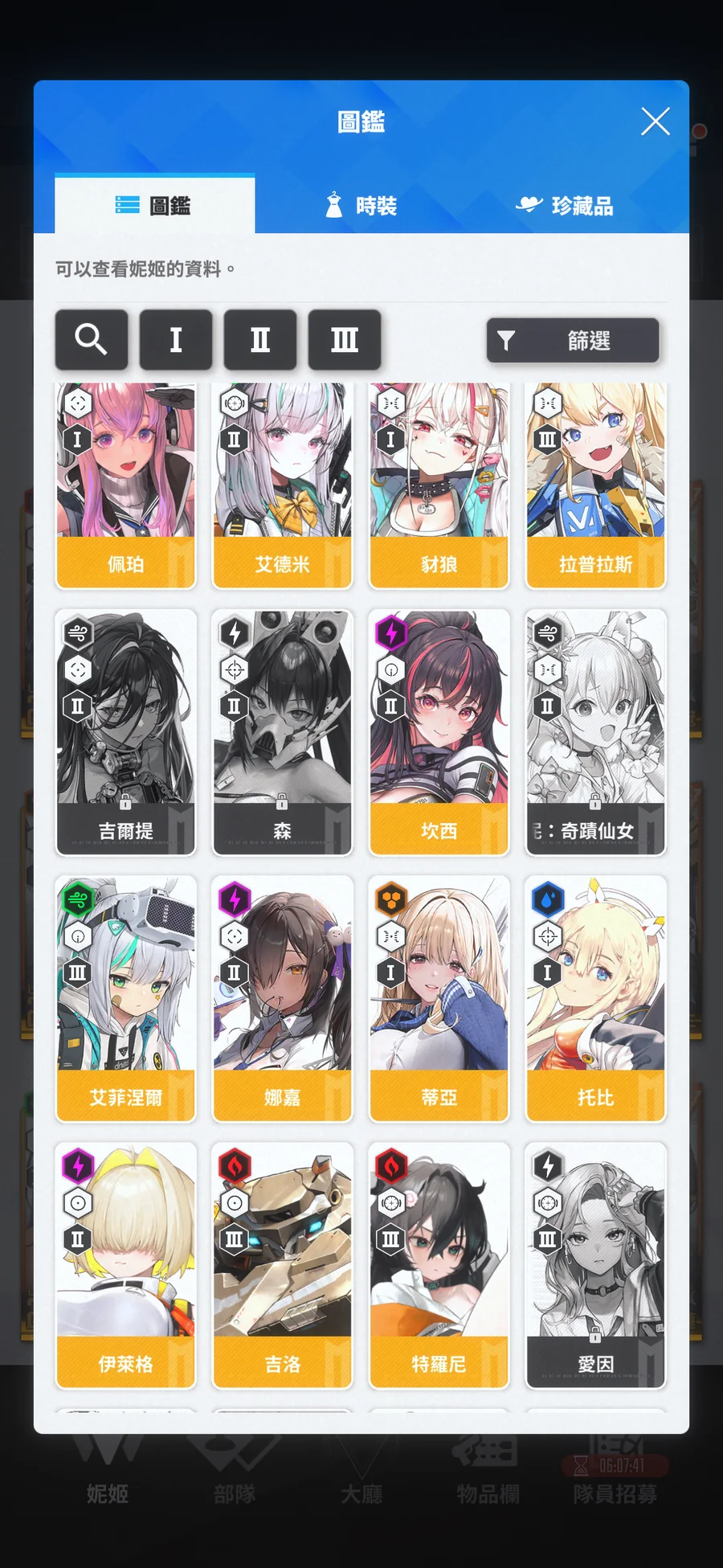Close the 圖鑑 dialog
The image size is (723, 1568).
655,122
